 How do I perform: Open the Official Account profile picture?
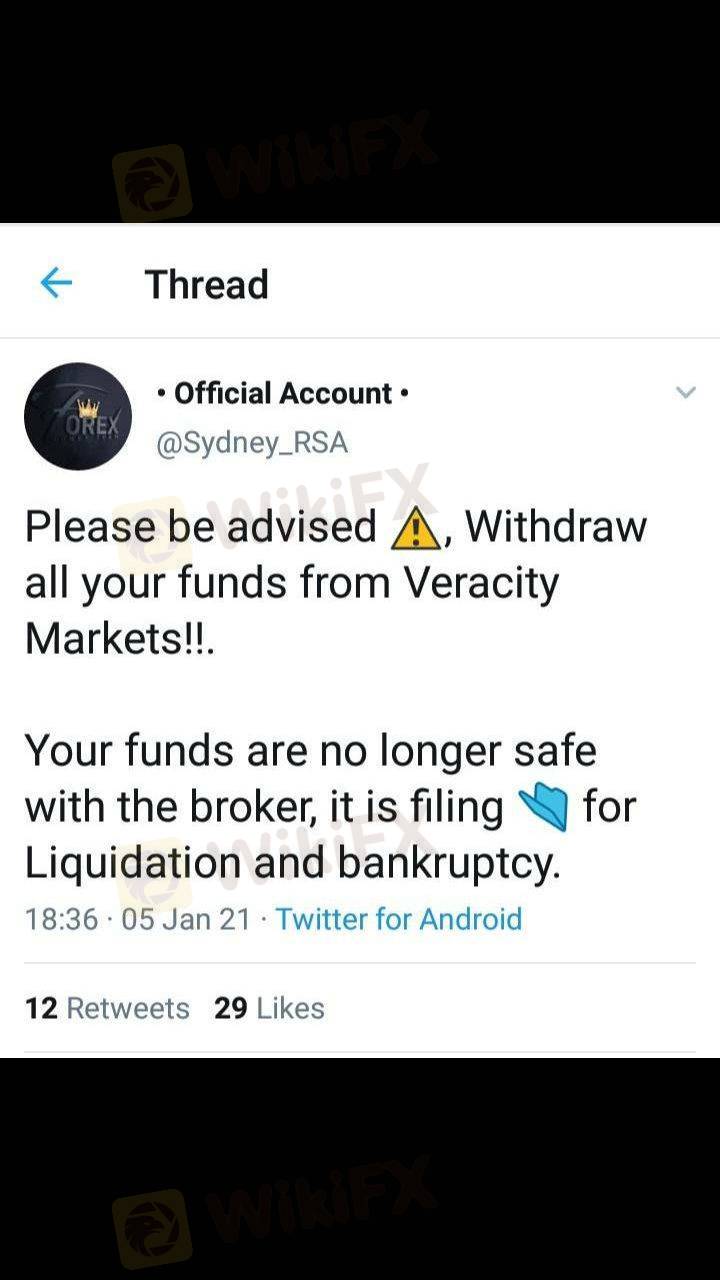(78, 416)
